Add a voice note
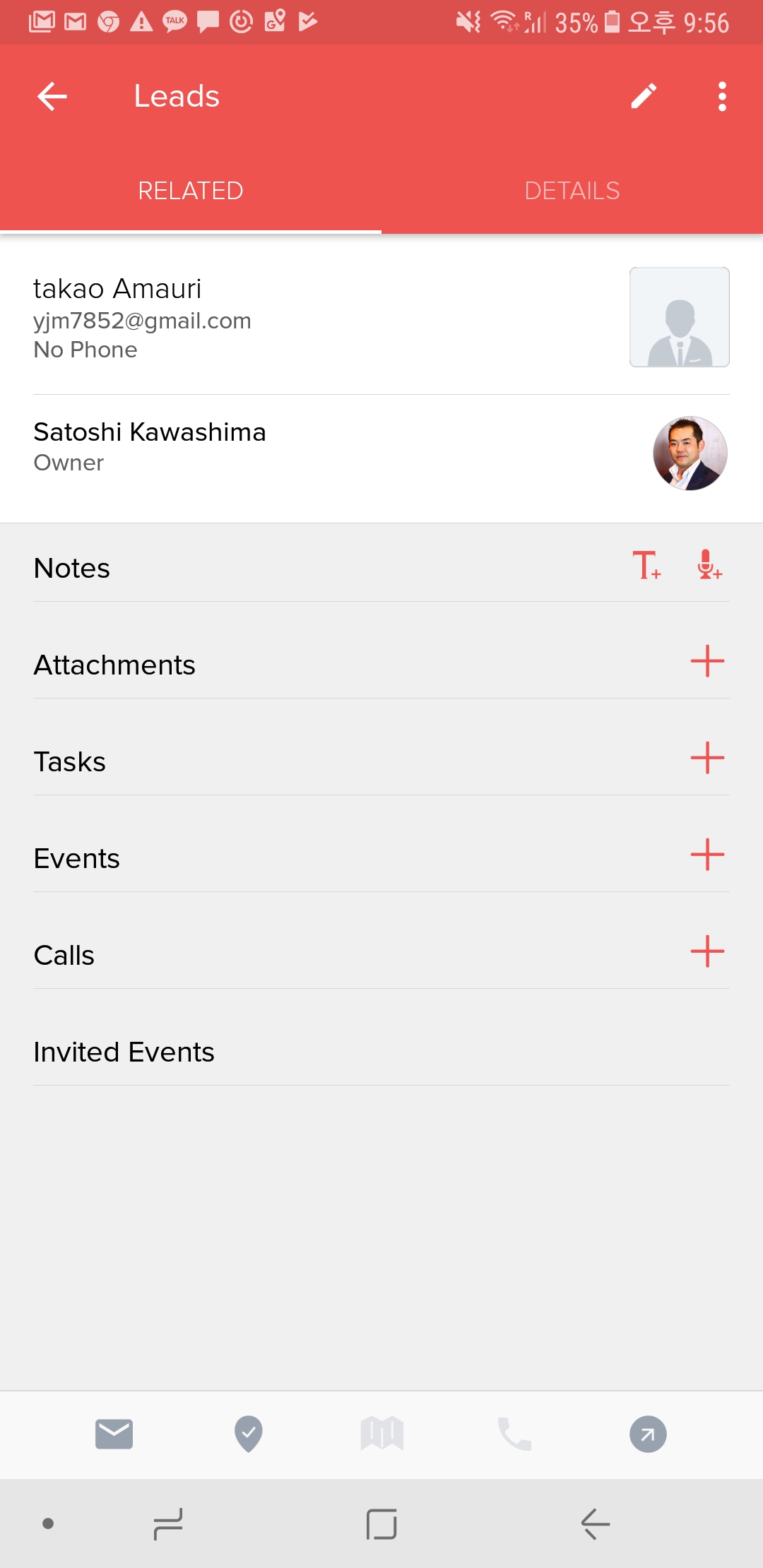 click(709, 566)
